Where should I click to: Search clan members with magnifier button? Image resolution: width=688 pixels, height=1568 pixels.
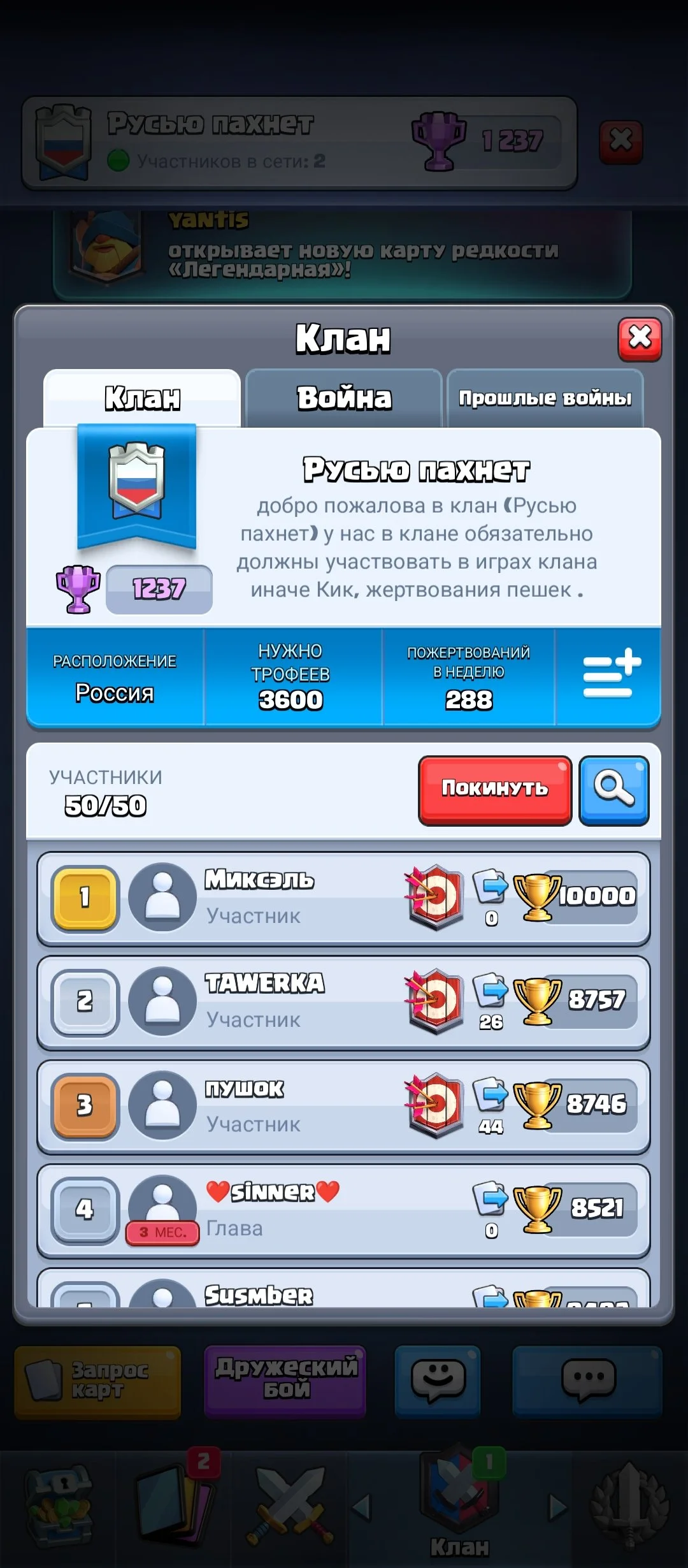(x=613, y=790)
